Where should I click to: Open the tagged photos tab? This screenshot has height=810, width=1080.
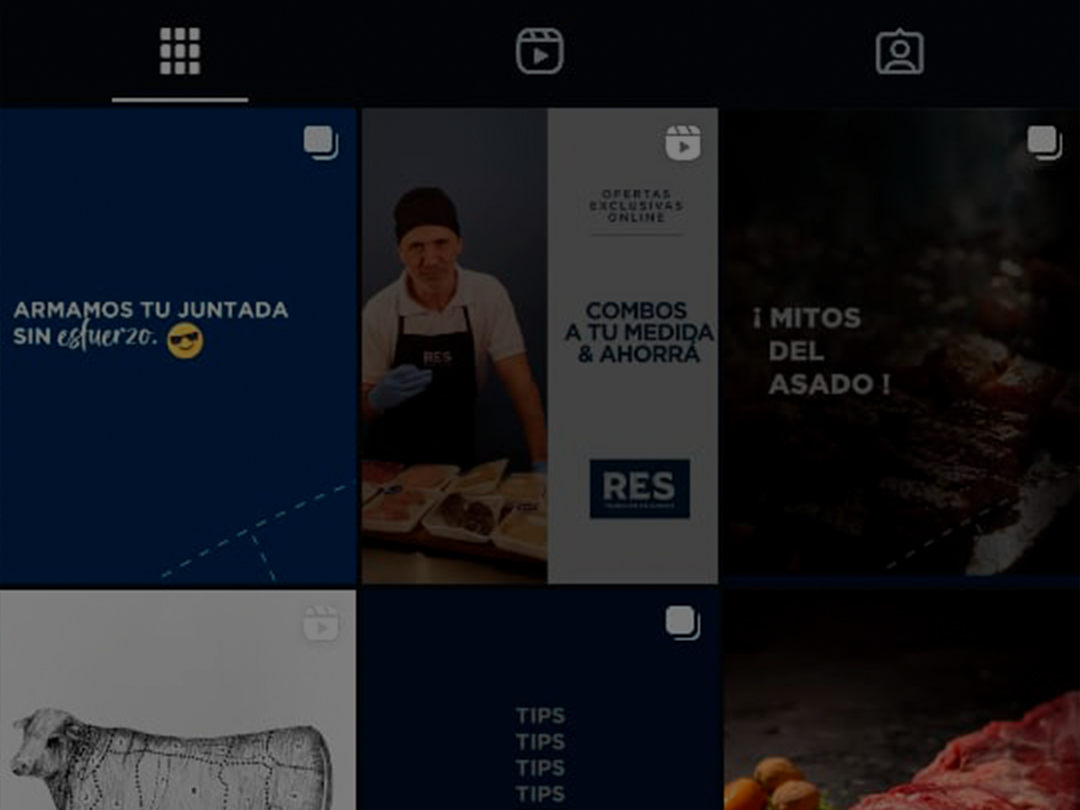pos(900,52)
